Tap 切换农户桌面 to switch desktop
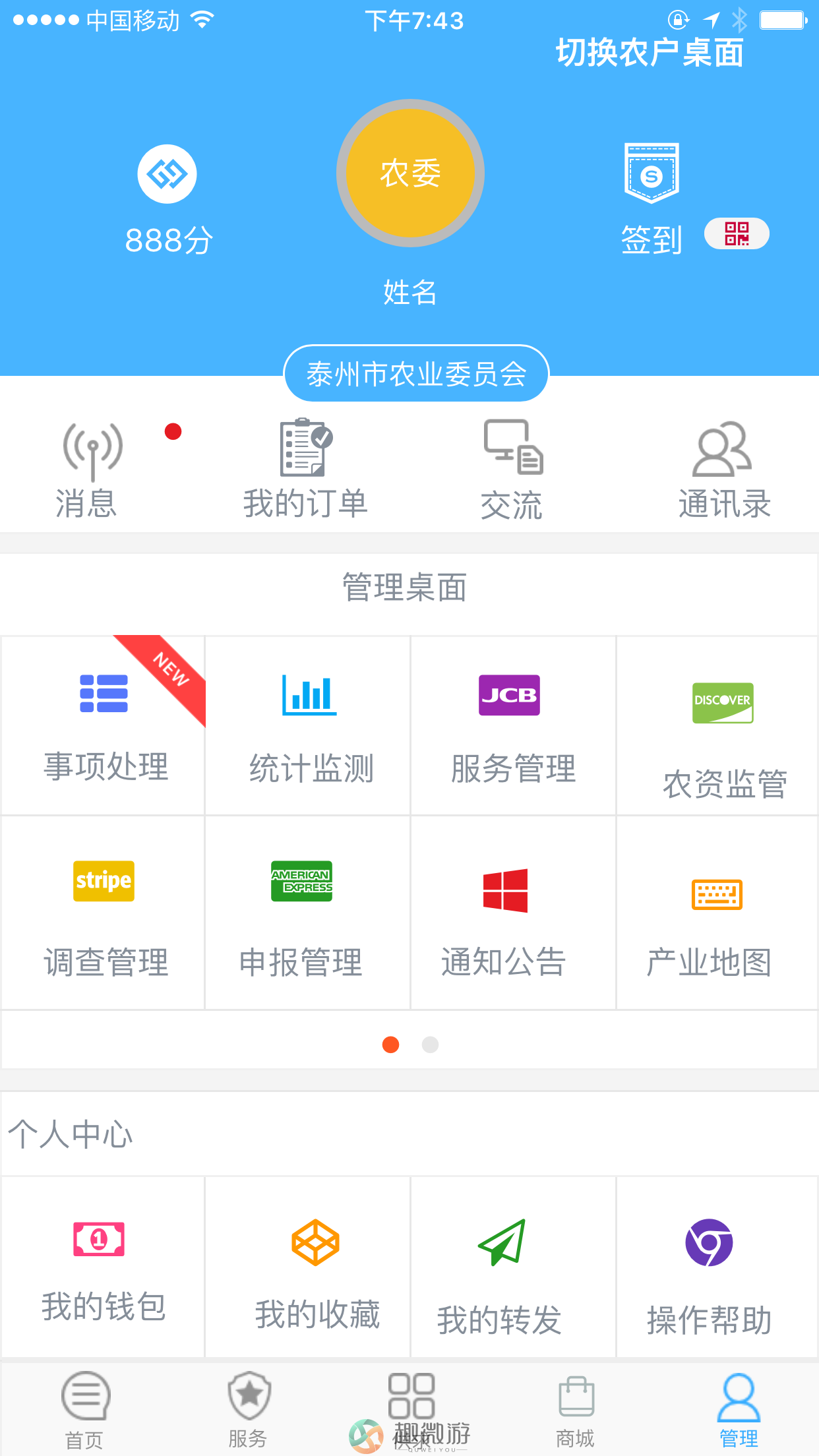The height and width of the screenshot is (1456, 819). pos(650,53)
